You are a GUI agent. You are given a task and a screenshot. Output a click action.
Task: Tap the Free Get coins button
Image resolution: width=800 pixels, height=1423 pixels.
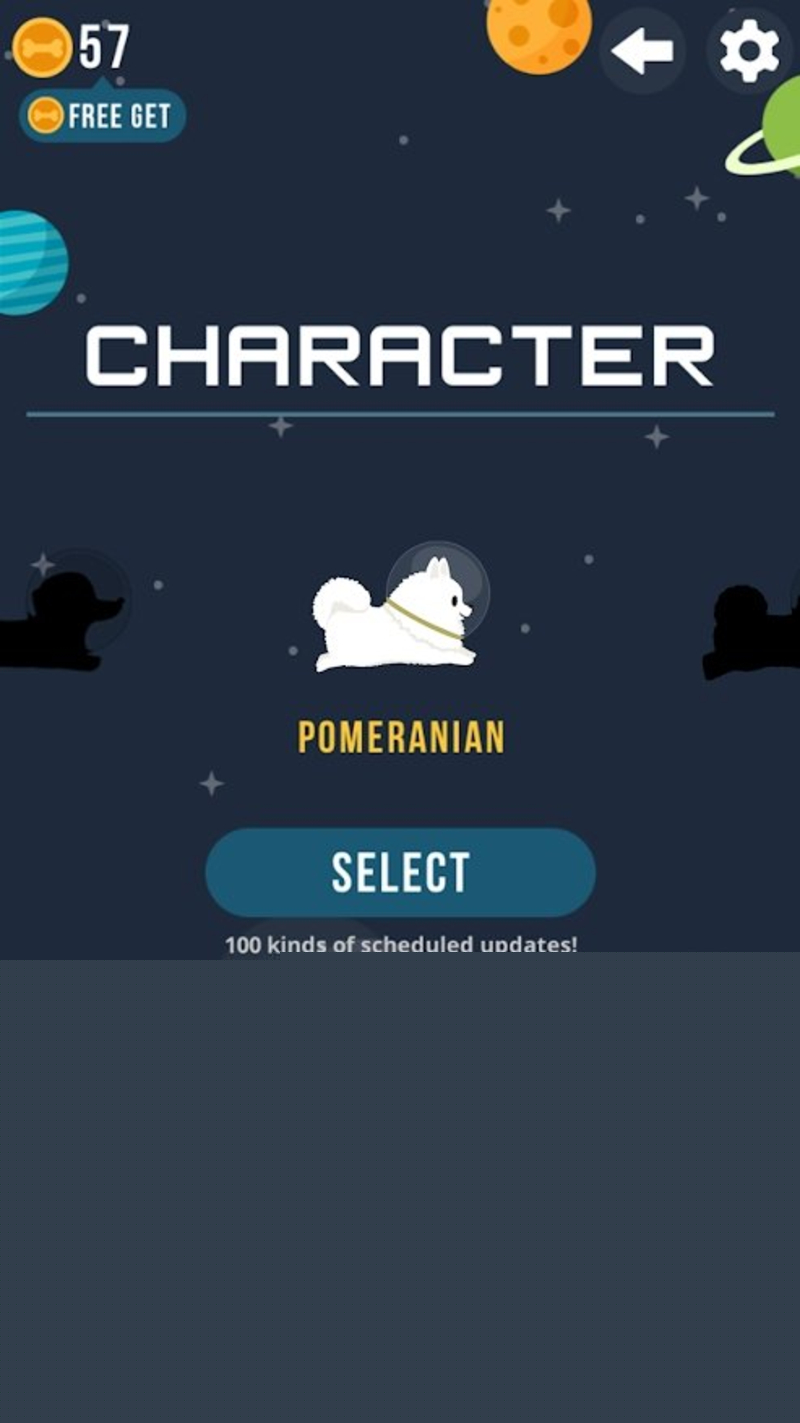[x=102, y=116]
